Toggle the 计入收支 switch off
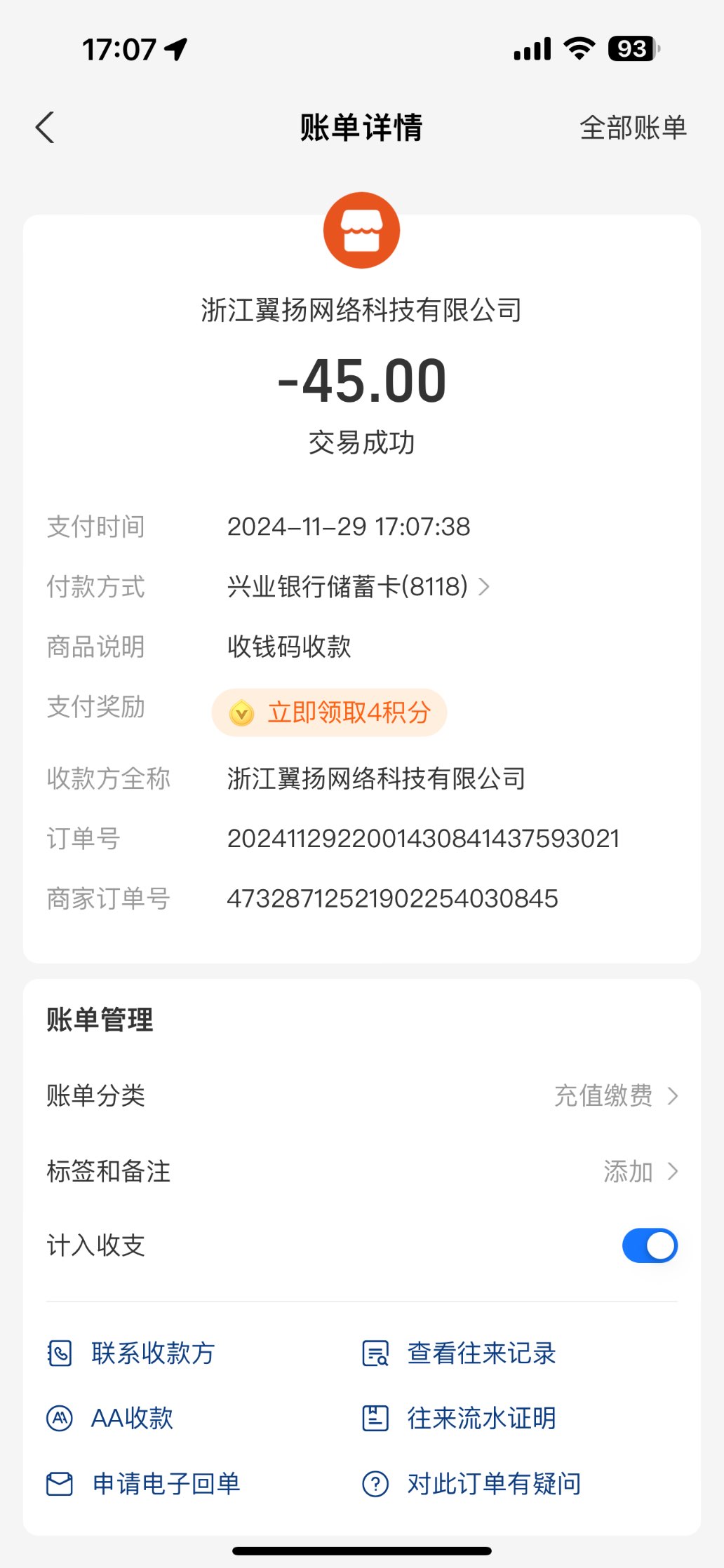Screen dimensions: 724x1568 pyautogui.click(x=649, y=1245)
